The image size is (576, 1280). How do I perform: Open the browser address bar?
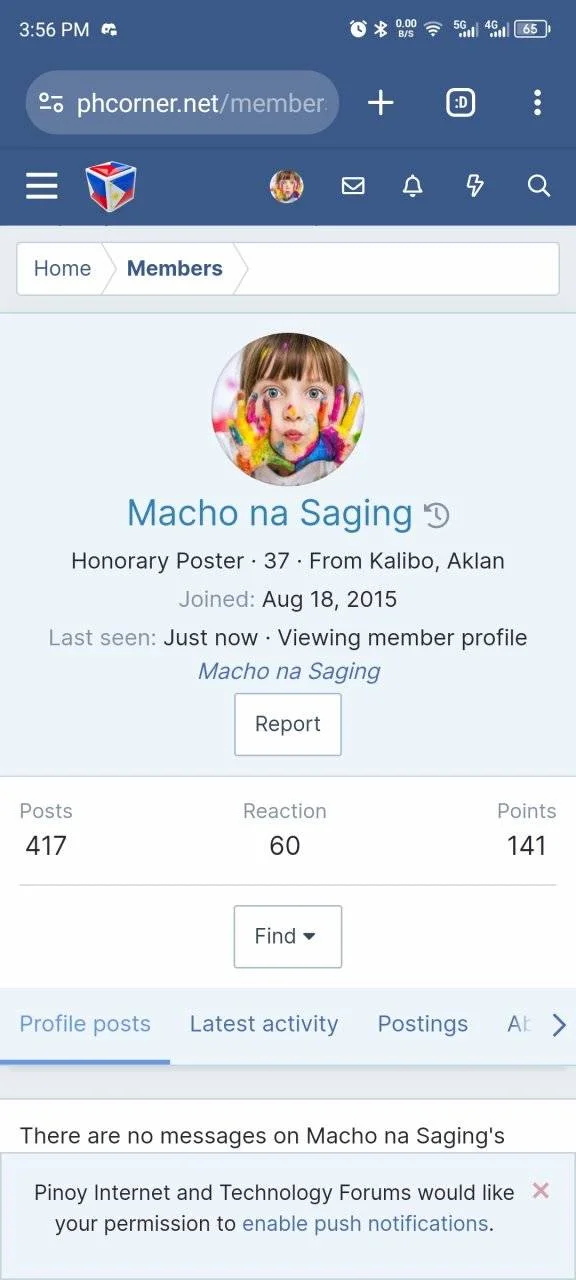[x=182, y=103]
